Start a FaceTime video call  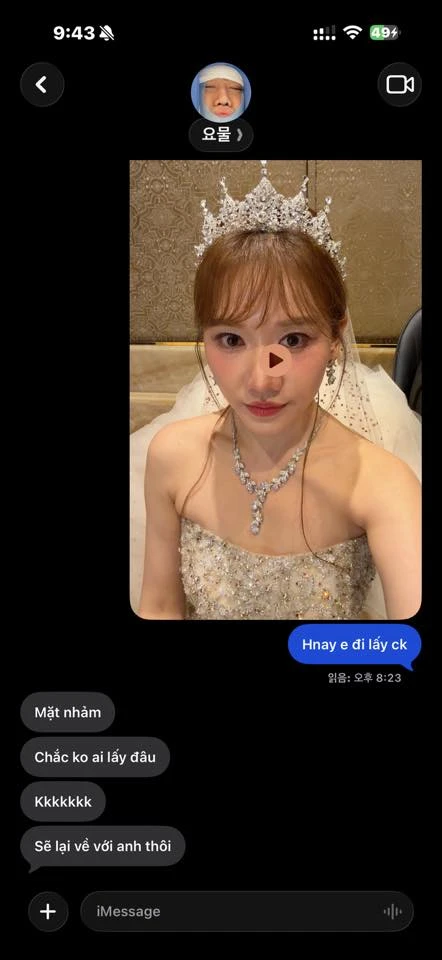pos(399,85)
